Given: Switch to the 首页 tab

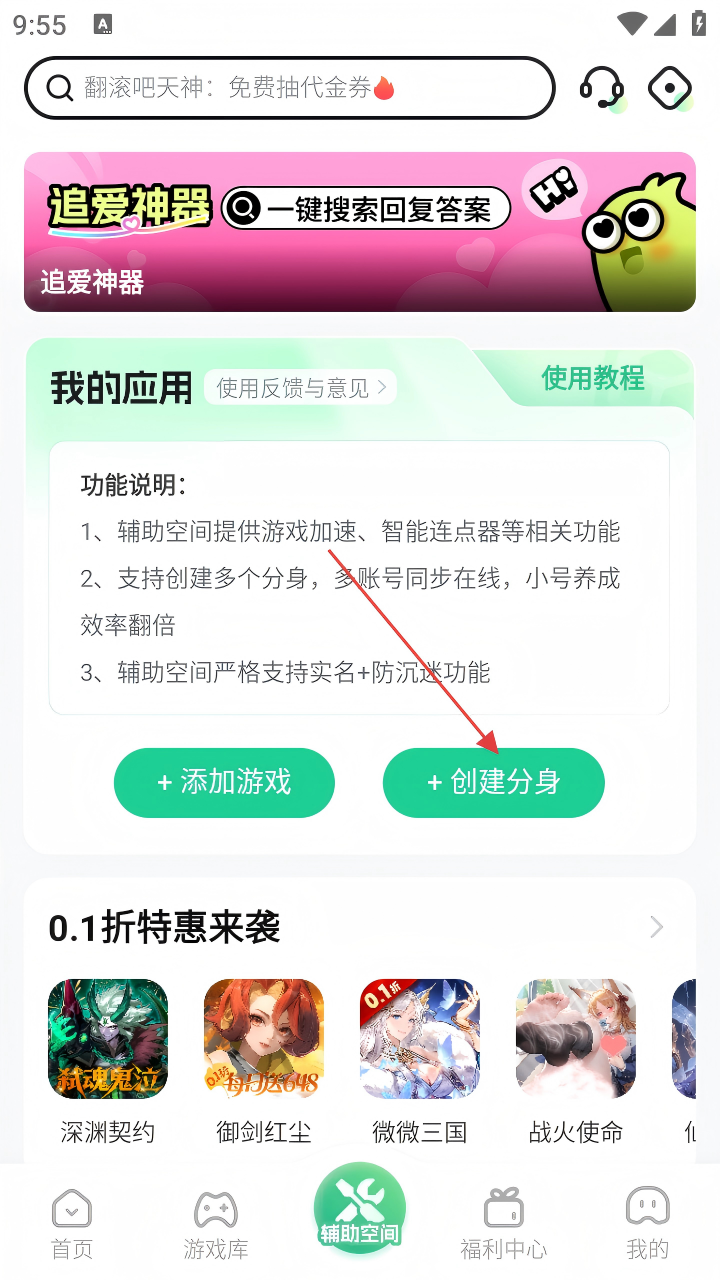Looking at the screenshot, I should tap(72, 1222).
